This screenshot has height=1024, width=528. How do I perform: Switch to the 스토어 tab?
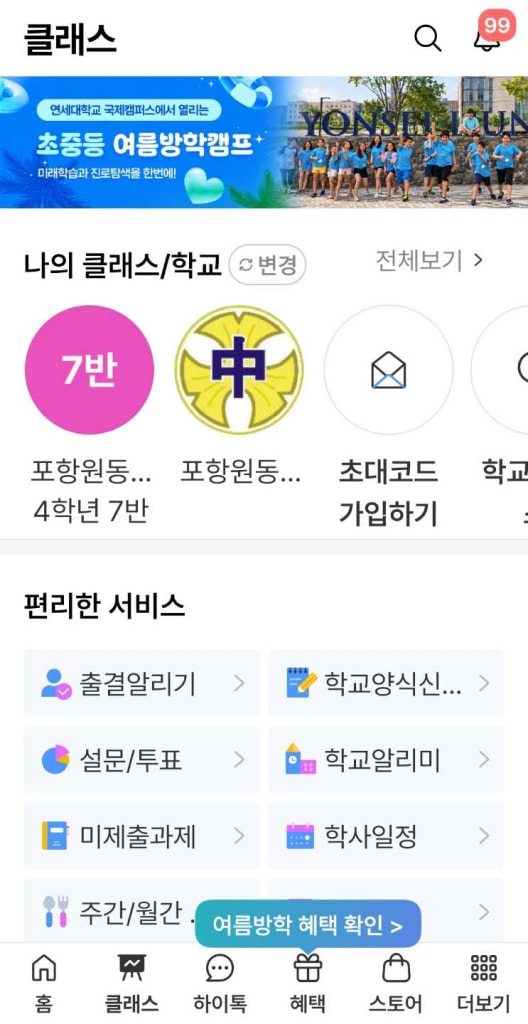tap(395, 984)
